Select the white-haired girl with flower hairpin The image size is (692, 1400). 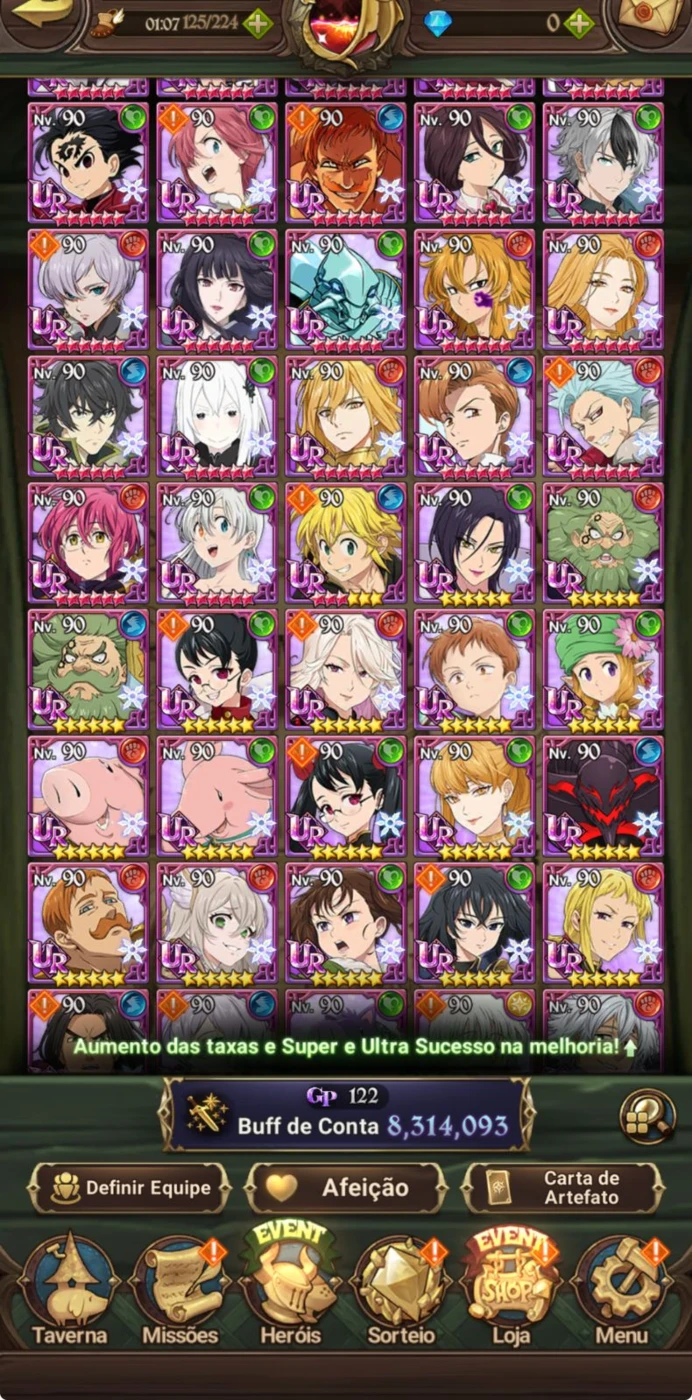pos(217,417)
